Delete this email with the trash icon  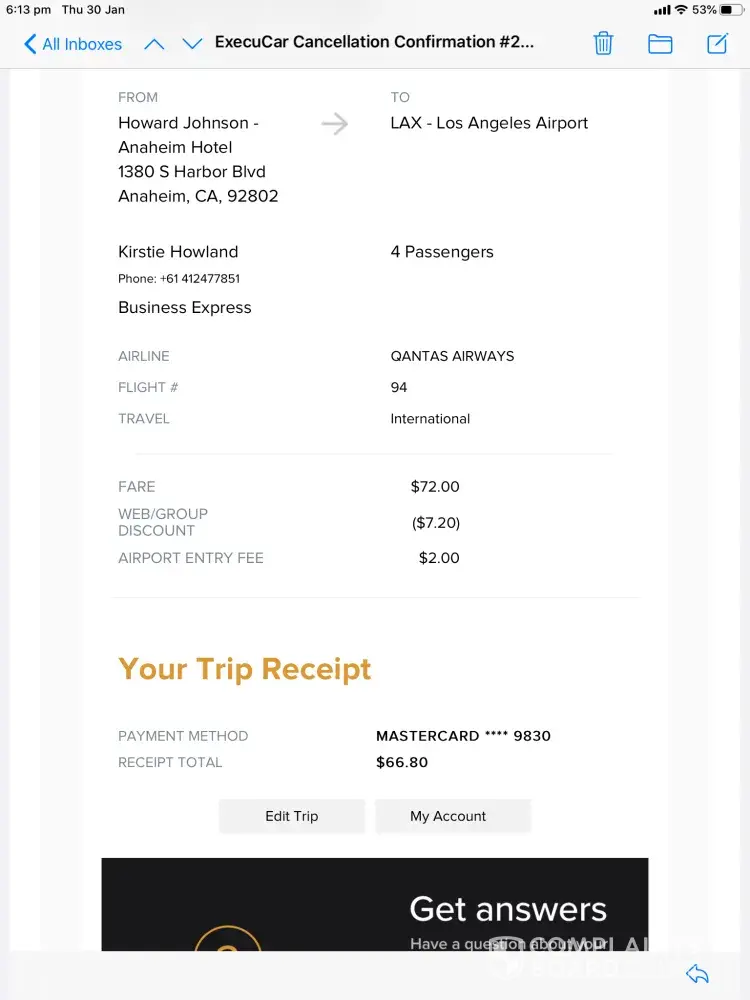pos(603,43)
